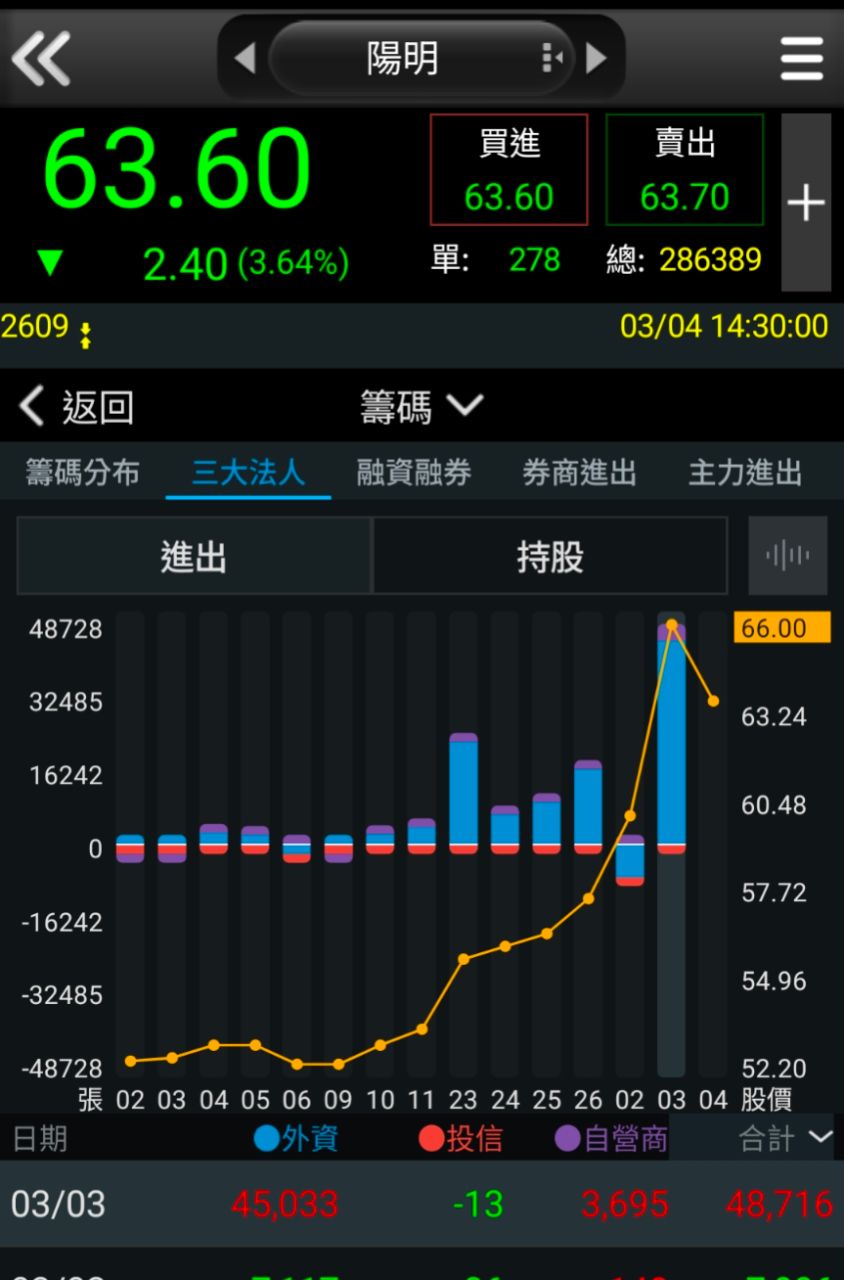Open the hamburger menu

pyautogui.click(x=801, y=59)
